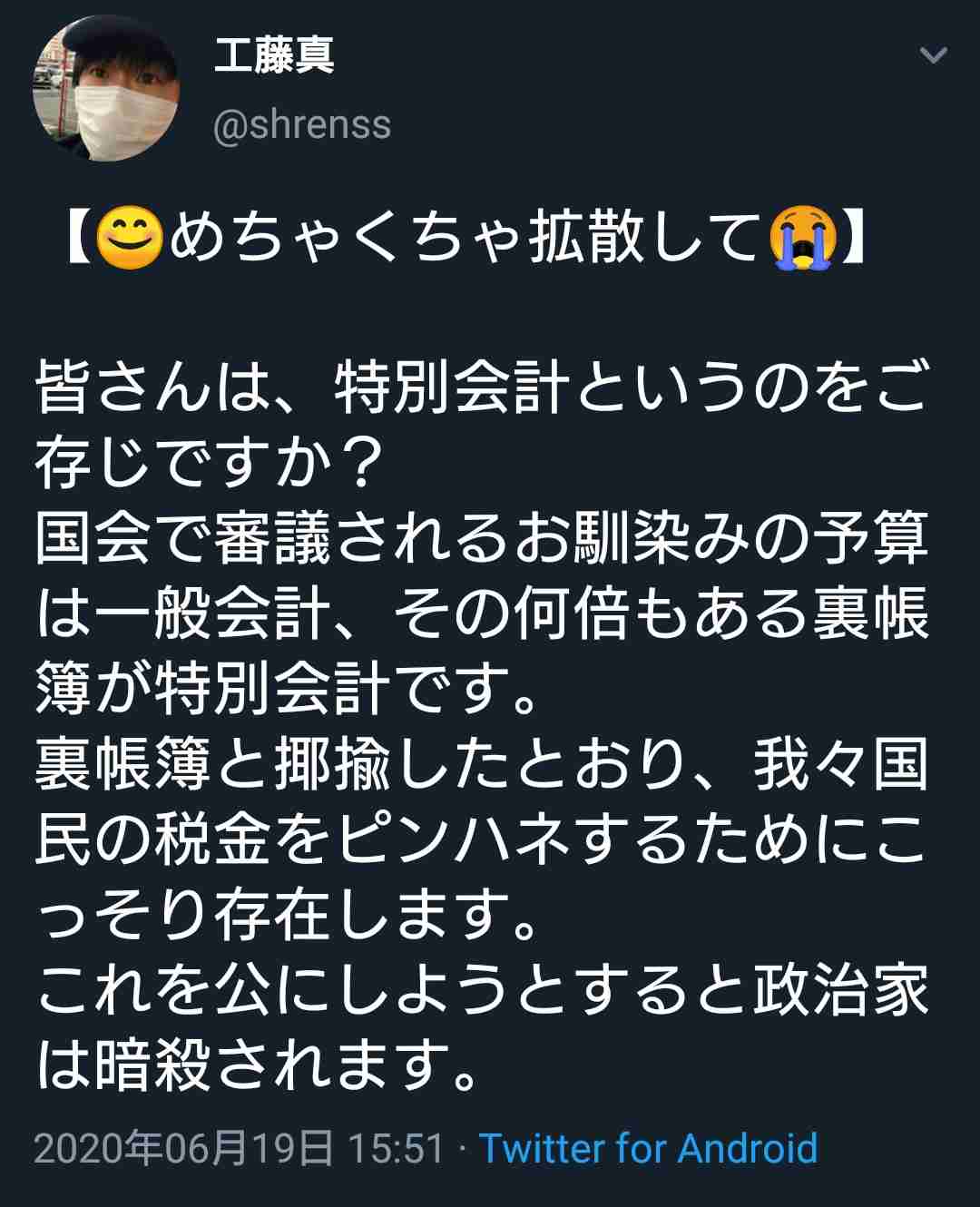Screen dimensions: 980x1207
Task: Click the @shrenss handle
Action: [306, 127]
